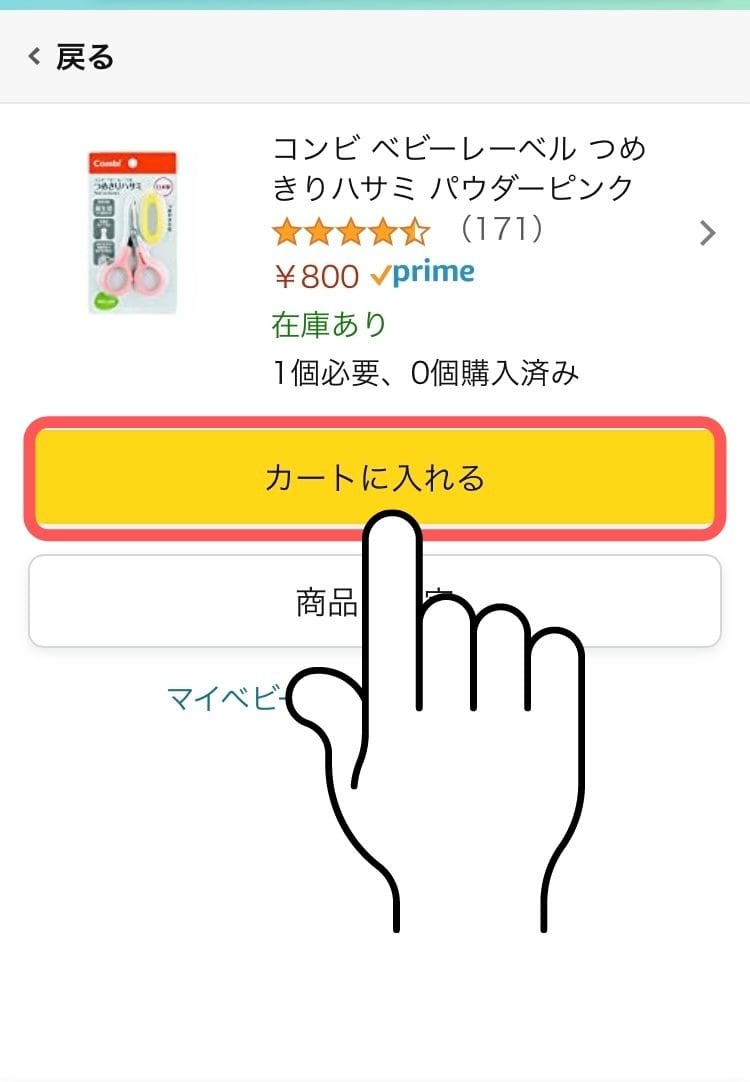Go back with the 戻る button
Screen dimensions: 750x1082
click(x=72, y=57)
